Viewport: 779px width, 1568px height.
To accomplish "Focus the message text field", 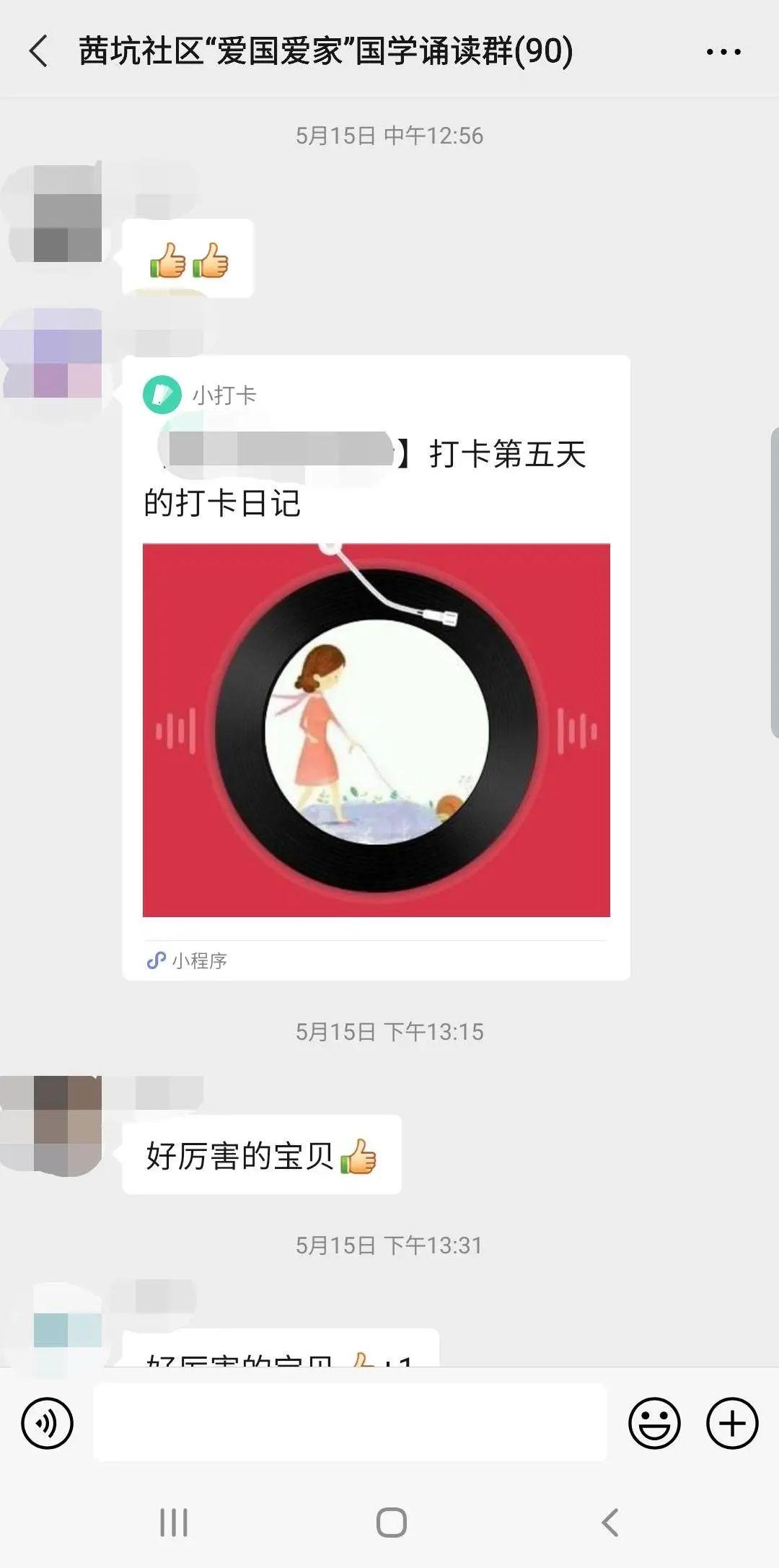I will click(350, 1423).
